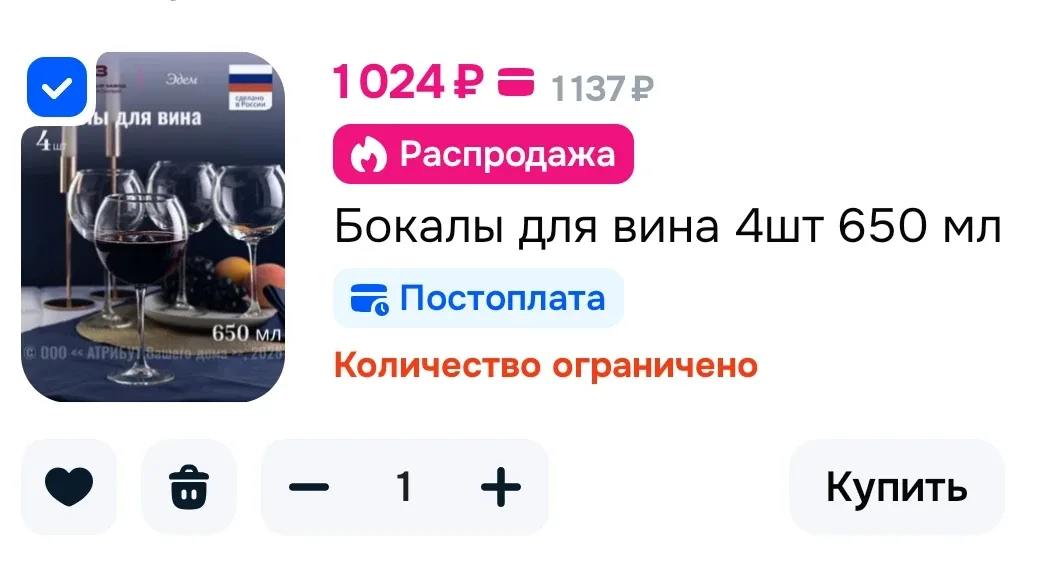Decrease quantity with the minus button
Screen dimensions: 1053x571
(309, 487)
